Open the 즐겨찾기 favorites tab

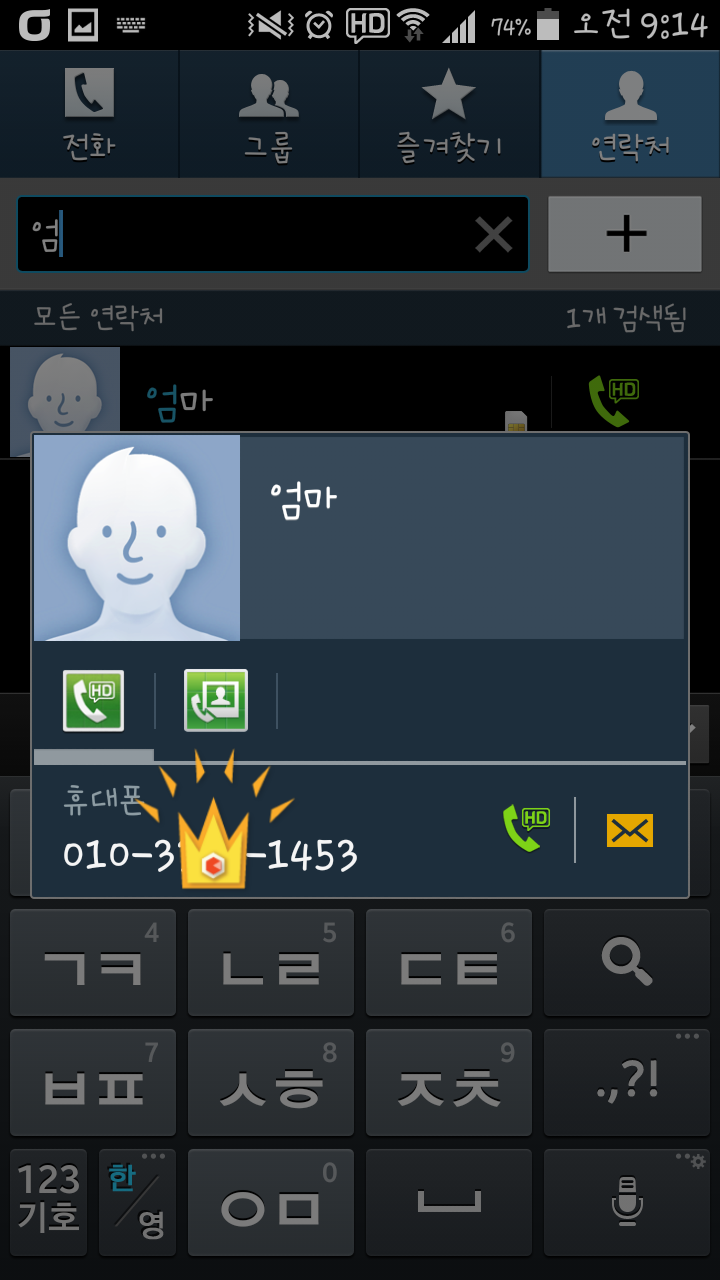click(x=449, y=115)
